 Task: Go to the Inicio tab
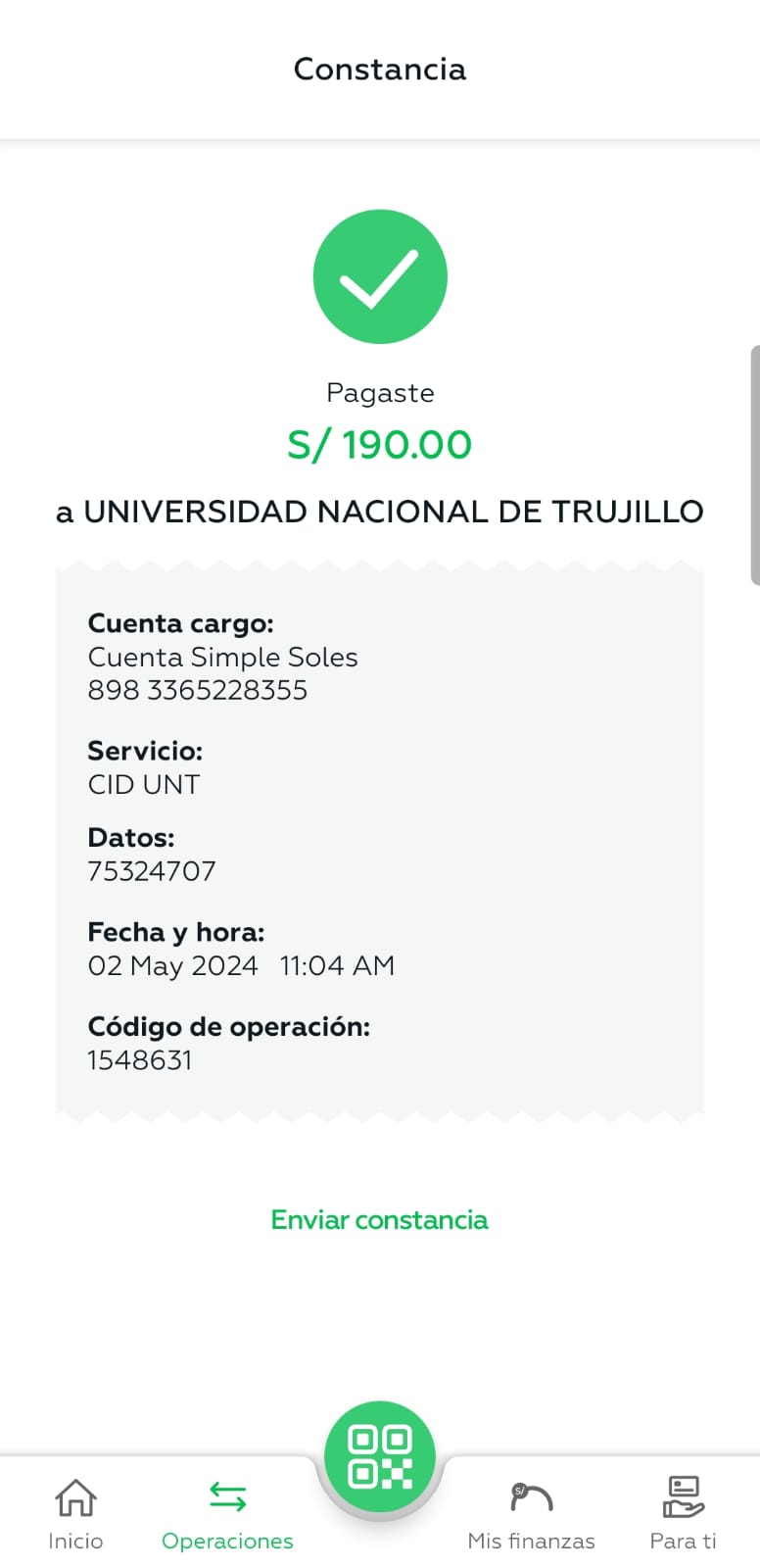[75, 1512]
